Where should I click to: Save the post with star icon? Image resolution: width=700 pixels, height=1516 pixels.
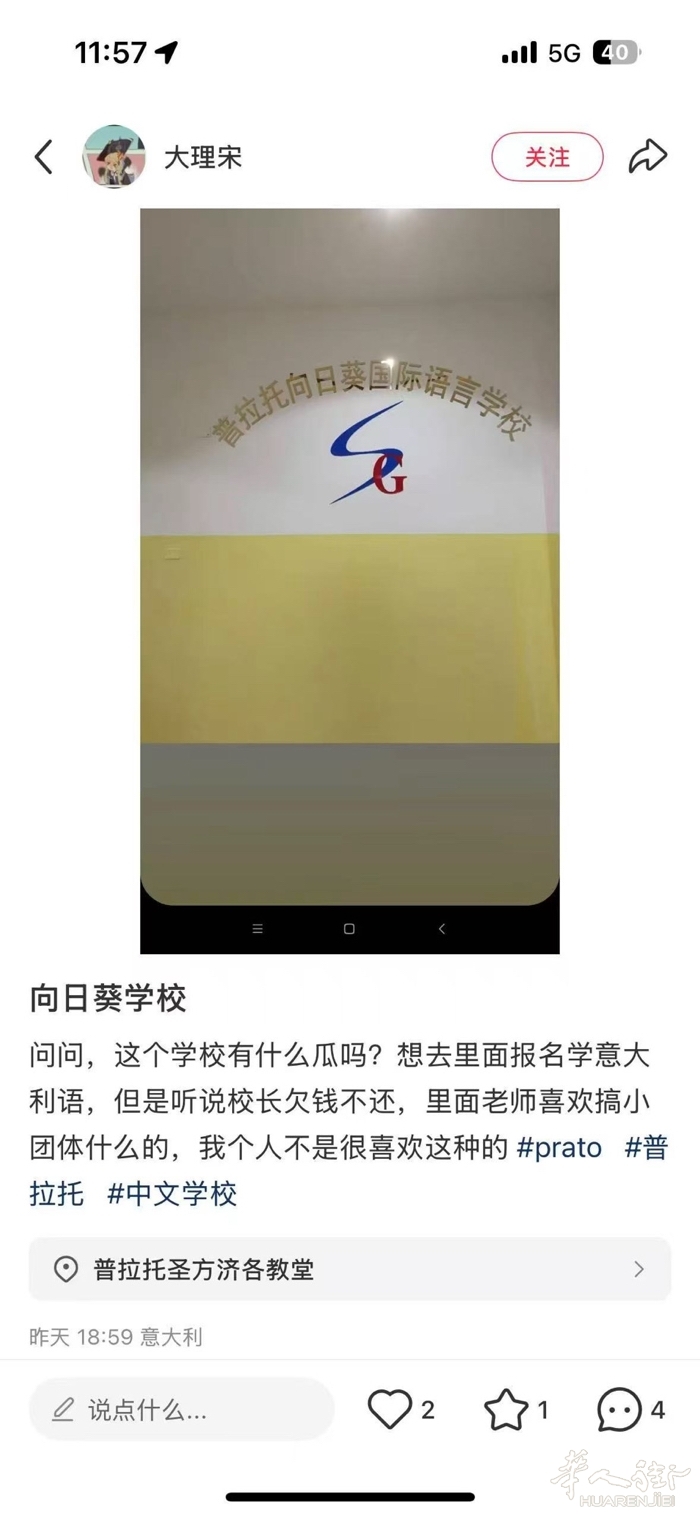point(506,1410)
